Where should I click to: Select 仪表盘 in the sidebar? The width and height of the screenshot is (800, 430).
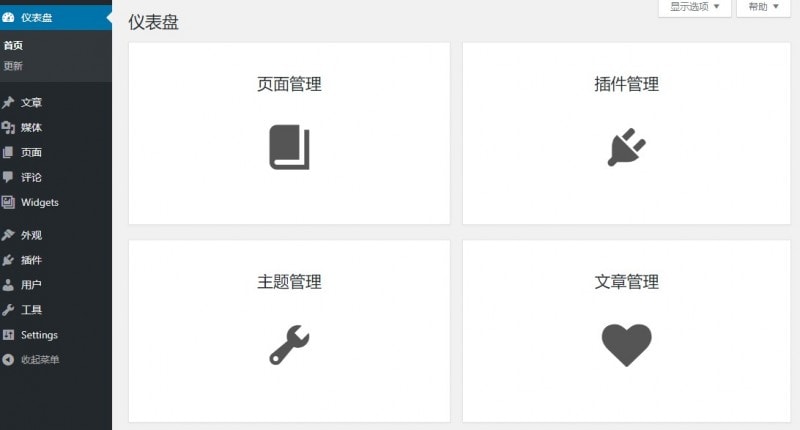tap(36, 17)
